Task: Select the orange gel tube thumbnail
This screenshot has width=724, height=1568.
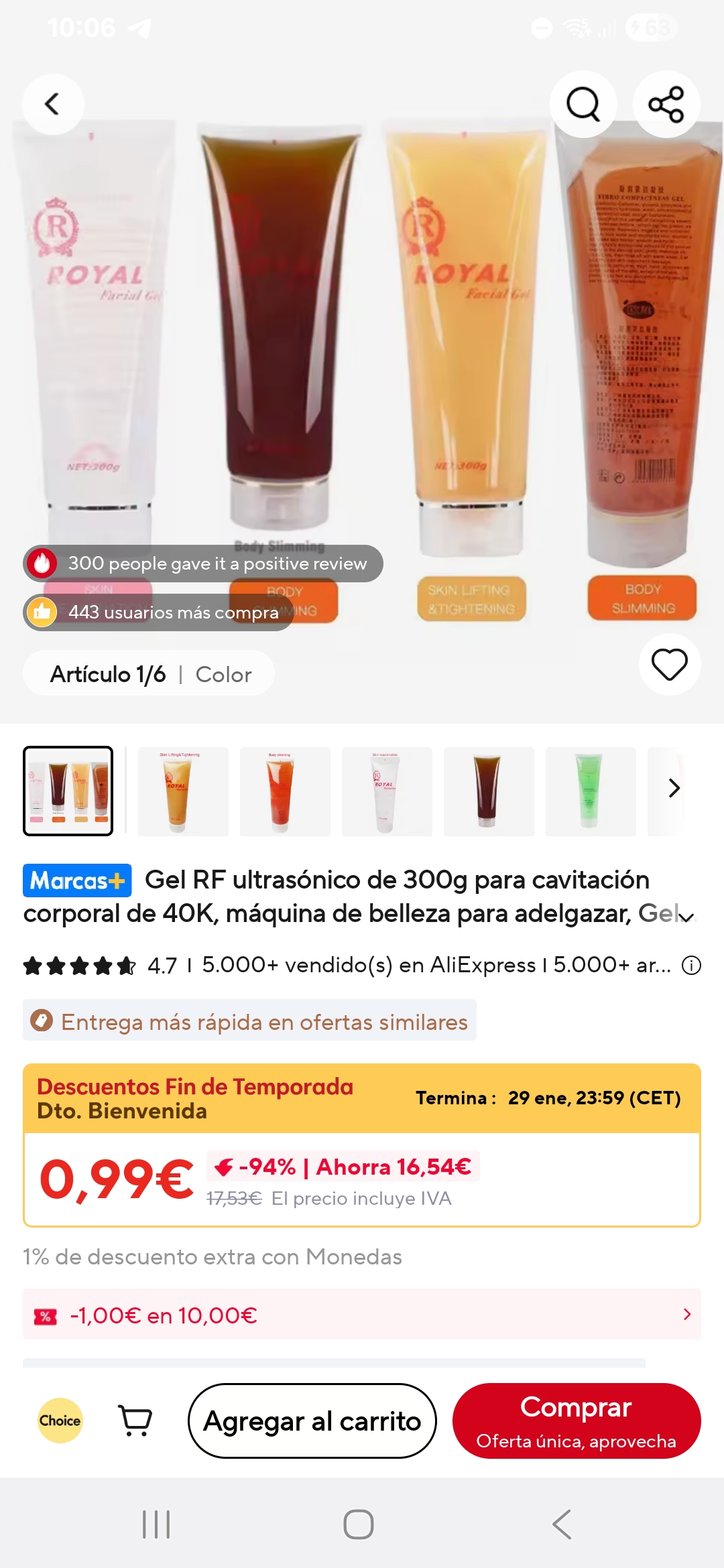Action: pyautogui.click(x=285, y=791)
